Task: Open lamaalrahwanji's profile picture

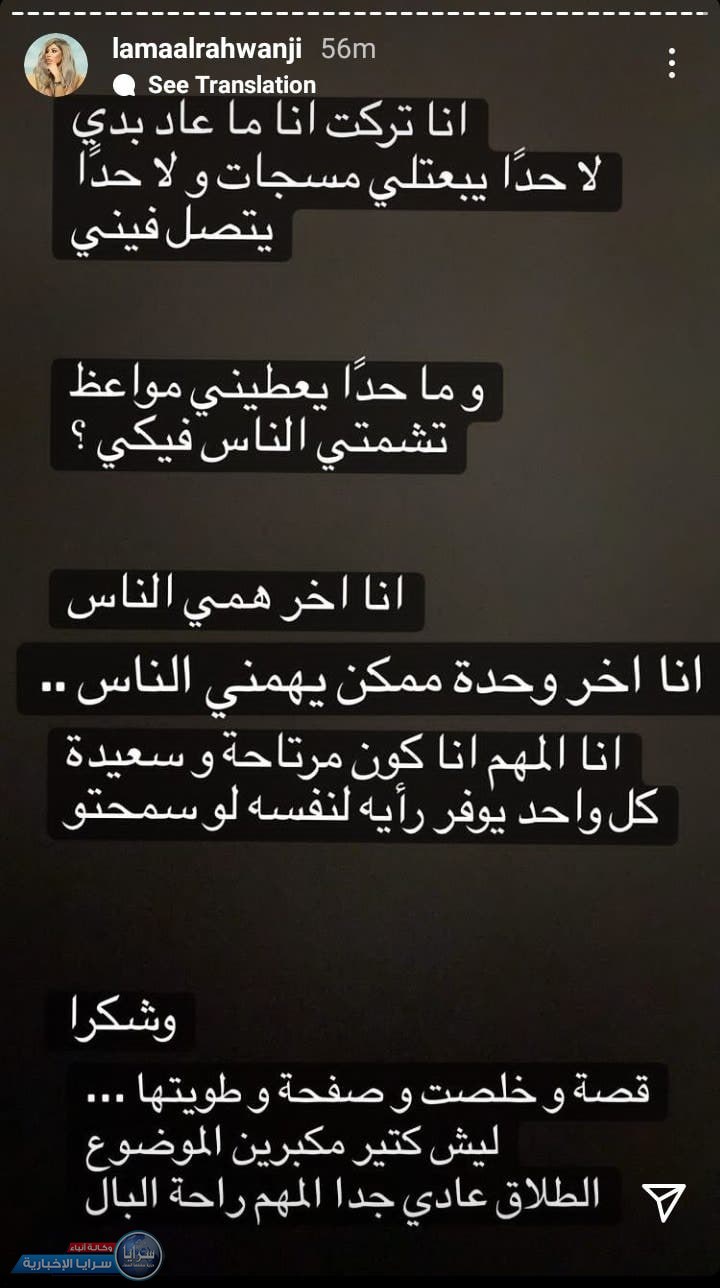Action: point(56,64)
